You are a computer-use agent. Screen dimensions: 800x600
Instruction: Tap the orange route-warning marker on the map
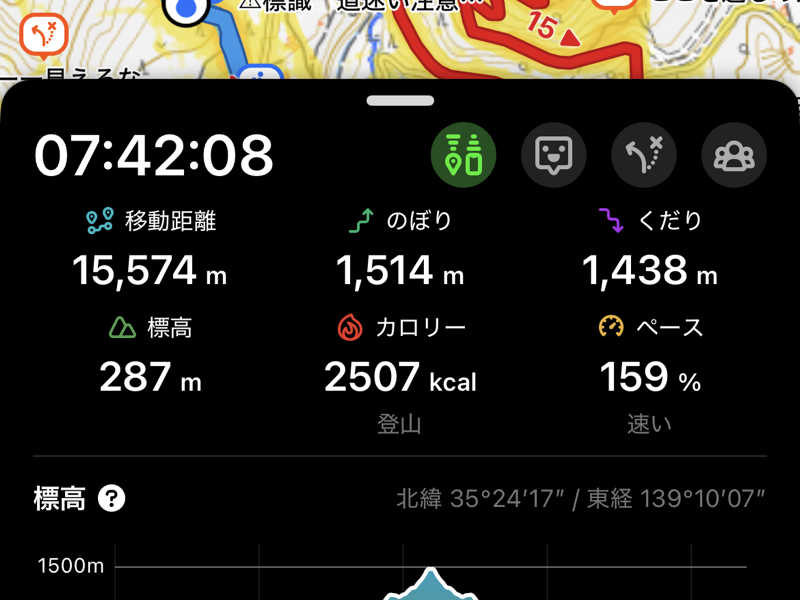pyautogui.click(x=43, y=34)
